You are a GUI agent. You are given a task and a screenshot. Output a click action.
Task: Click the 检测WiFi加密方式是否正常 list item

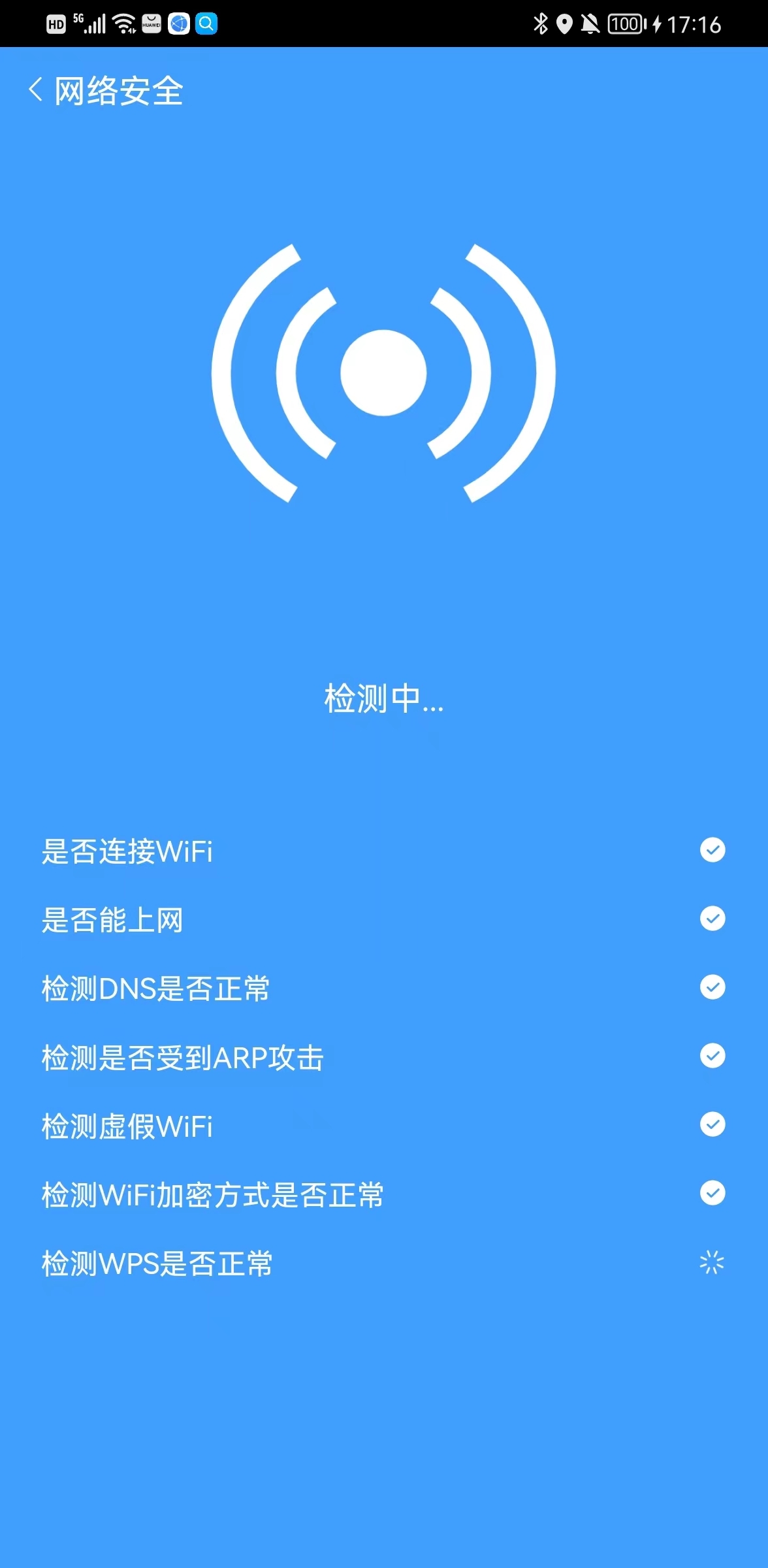pos(214,1193)
